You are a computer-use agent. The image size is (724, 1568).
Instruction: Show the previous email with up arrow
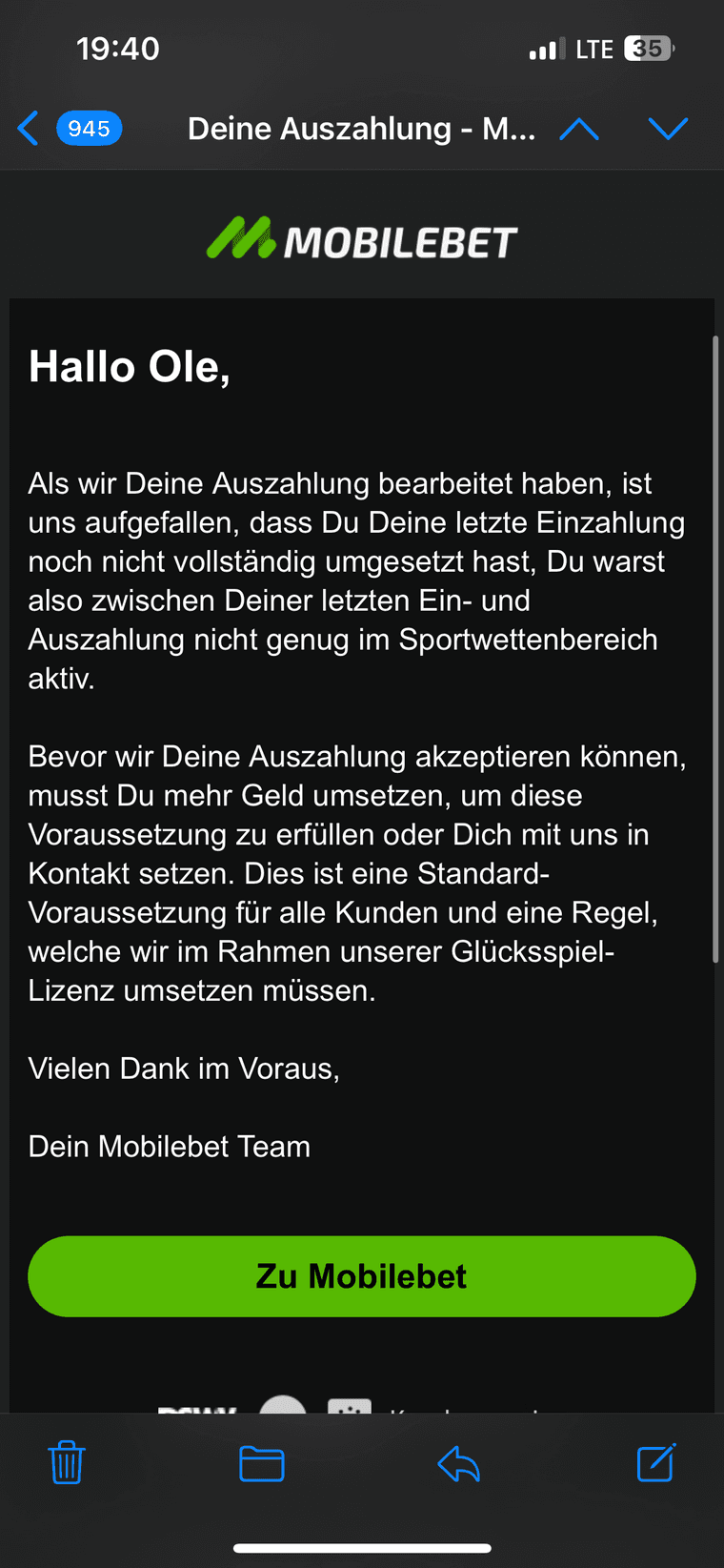579,129
